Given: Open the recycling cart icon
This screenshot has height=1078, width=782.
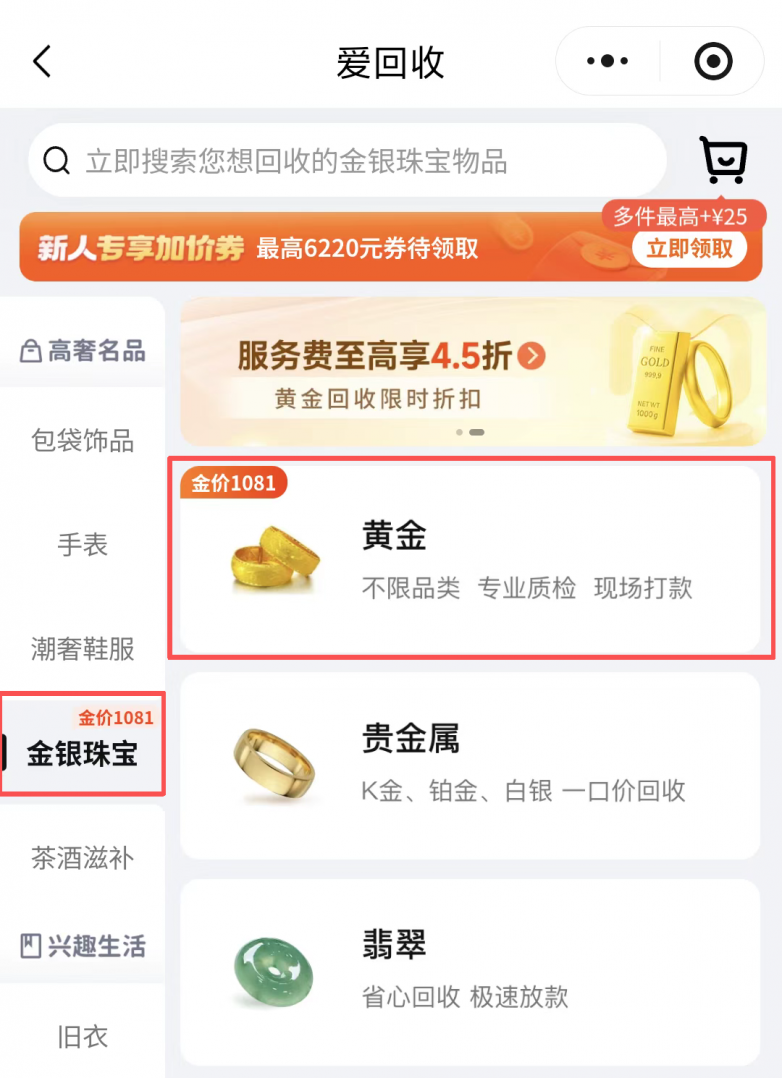Looking at the screenshot, I should tap(722, 160).
